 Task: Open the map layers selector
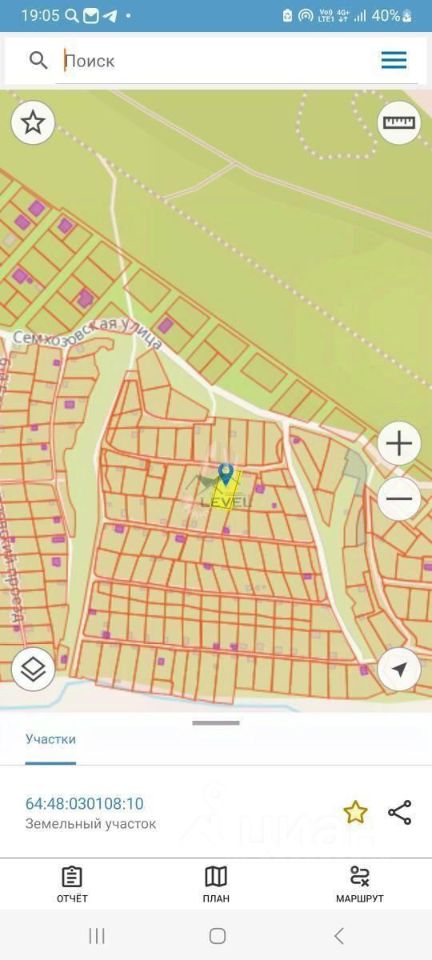[x=33, y=669]
